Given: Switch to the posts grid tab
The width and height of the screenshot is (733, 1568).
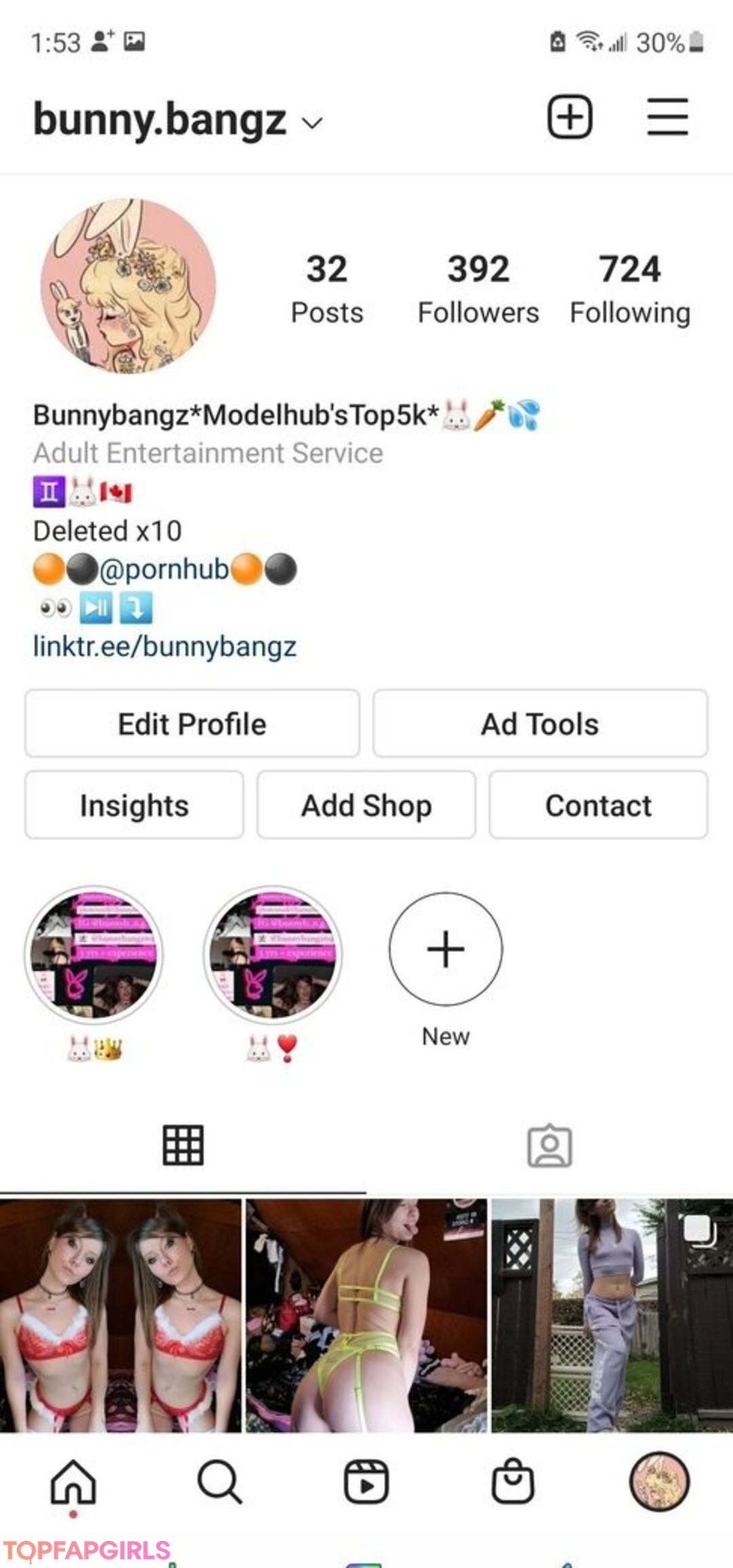Looking at the screenshot, I should [x=183, y=1145].
